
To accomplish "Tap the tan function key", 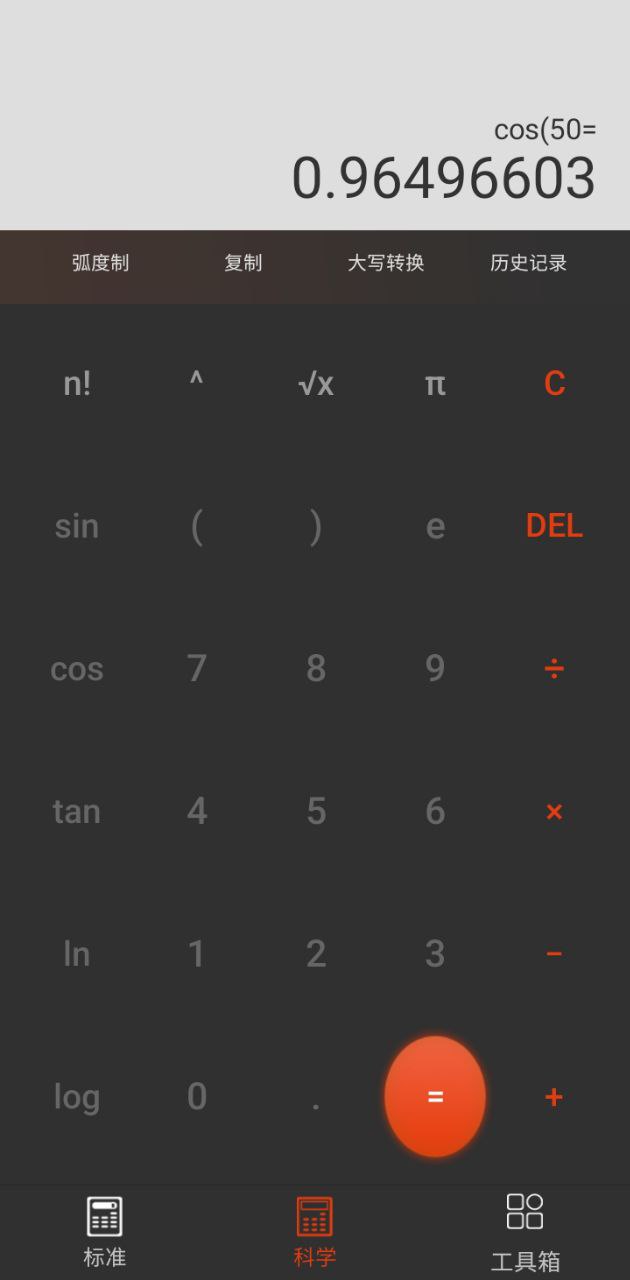I will 77,811.
